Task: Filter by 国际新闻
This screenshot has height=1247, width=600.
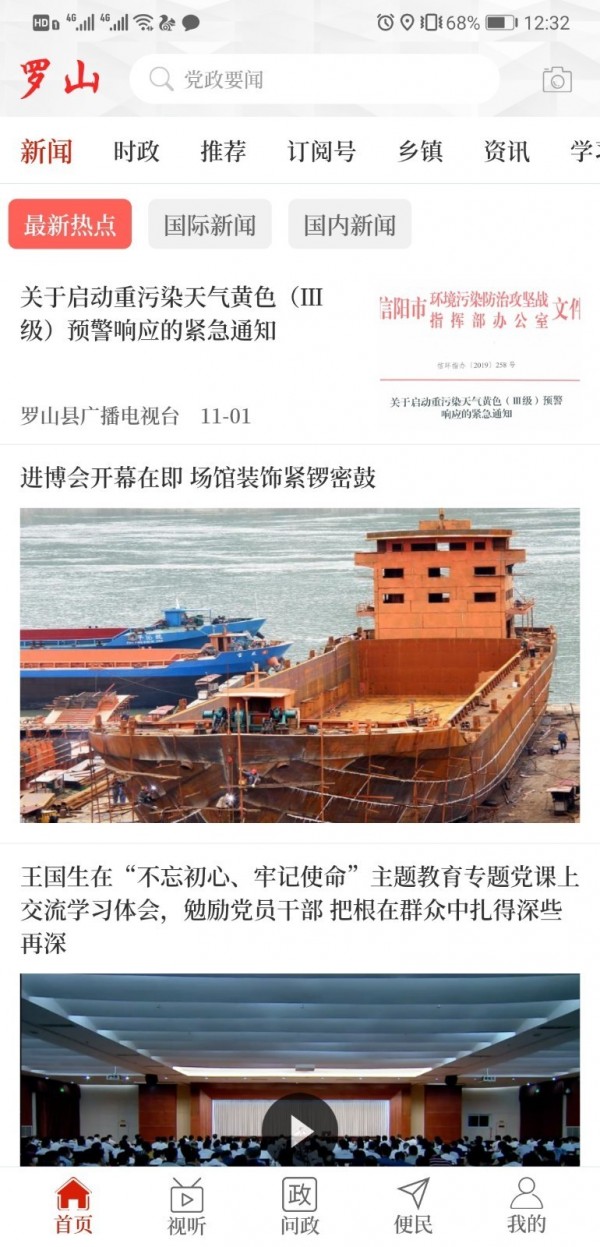Action: [x=210, y=225]
